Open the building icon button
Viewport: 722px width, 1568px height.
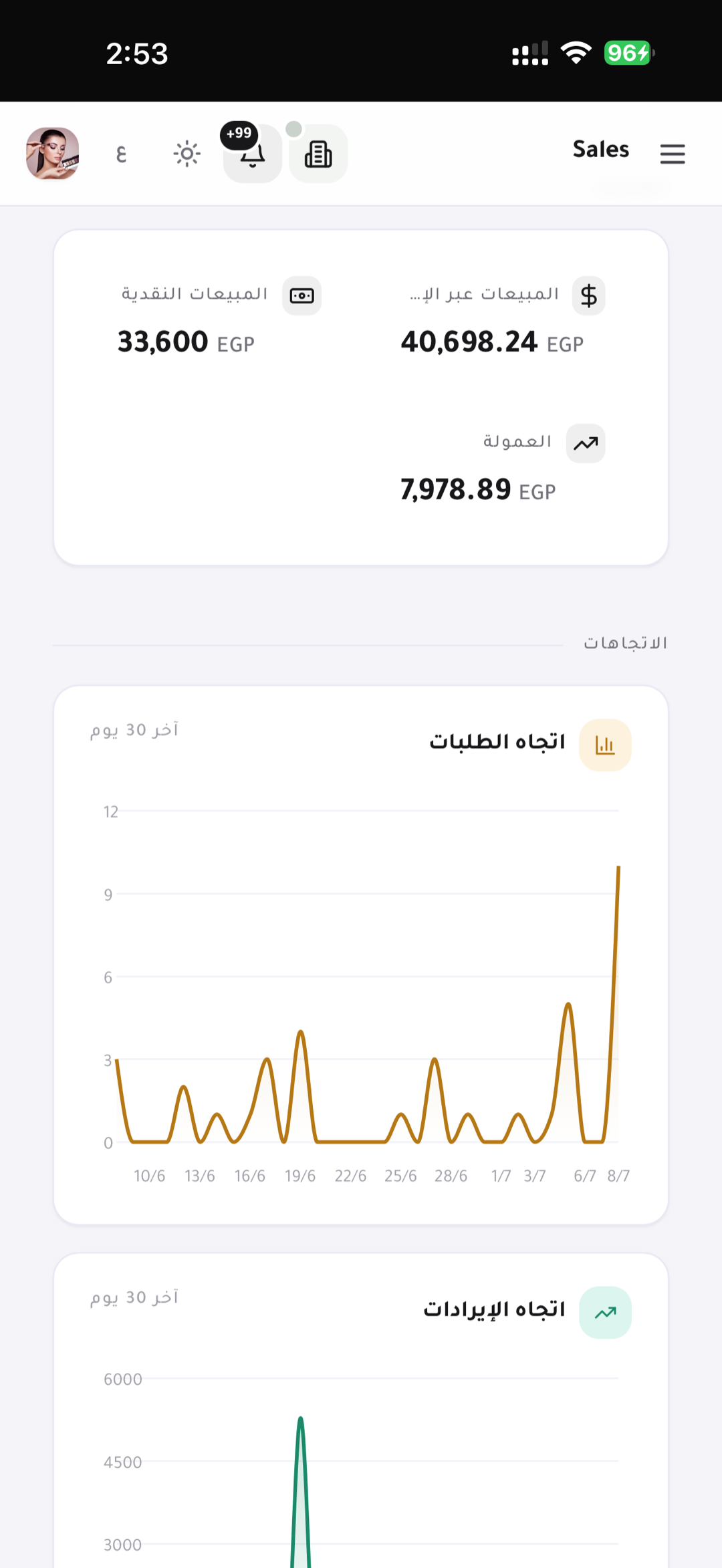[318, 154]
